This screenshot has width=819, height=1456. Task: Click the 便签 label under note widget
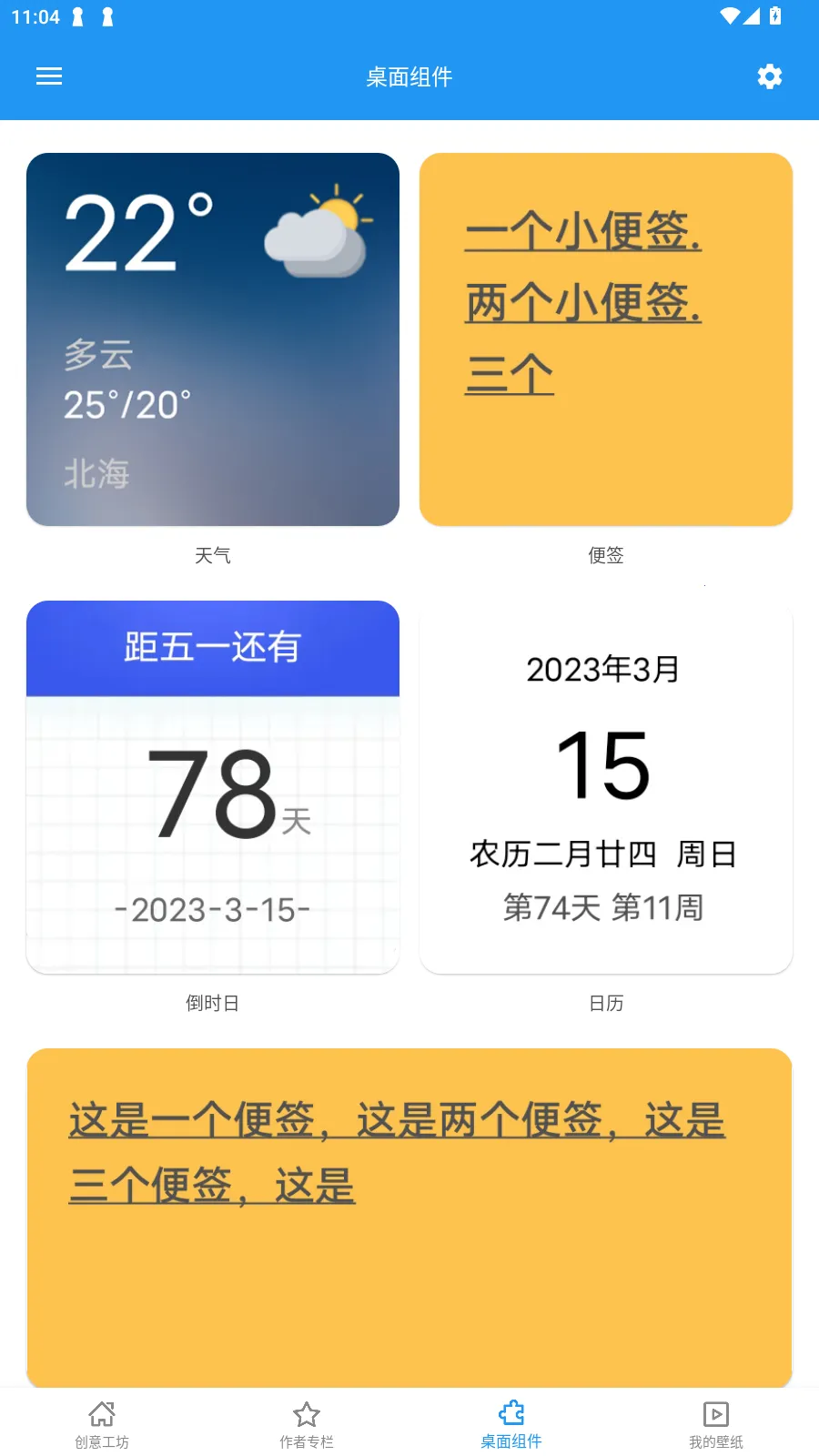coord(606,555)
